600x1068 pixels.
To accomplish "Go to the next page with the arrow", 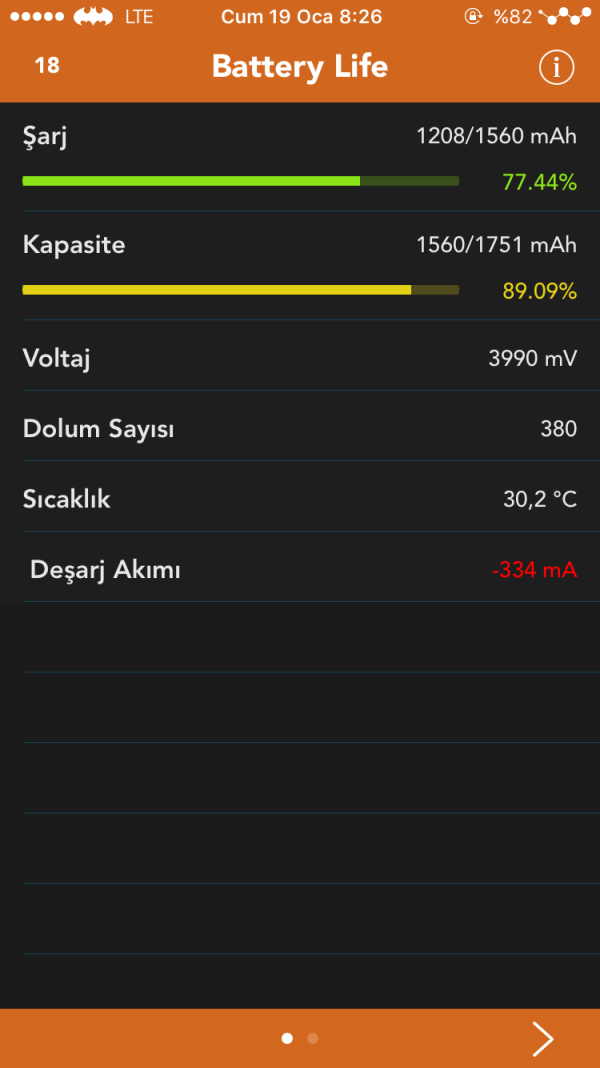I will 542,1039.
